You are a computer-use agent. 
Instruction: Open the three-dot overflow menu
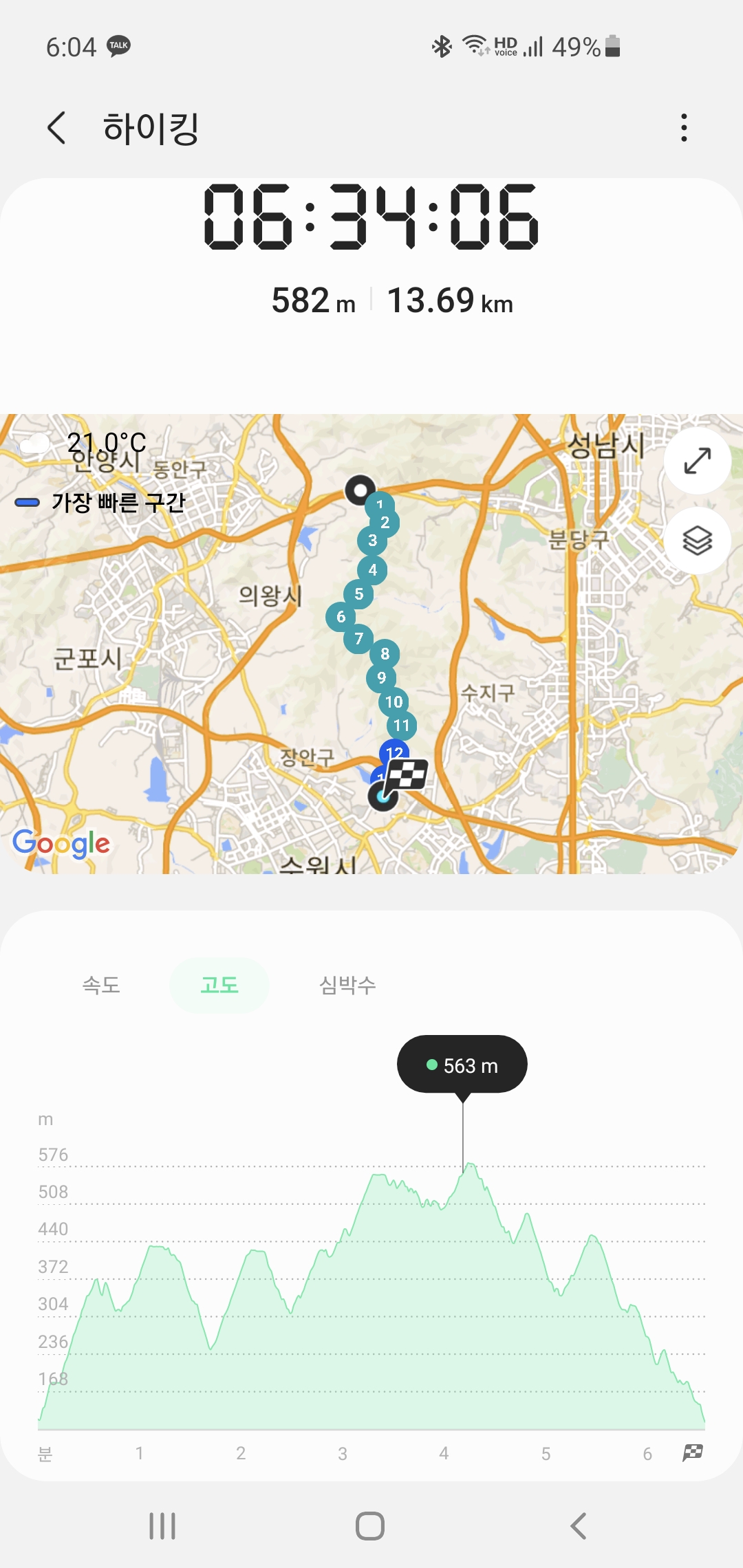click(683, 128)
